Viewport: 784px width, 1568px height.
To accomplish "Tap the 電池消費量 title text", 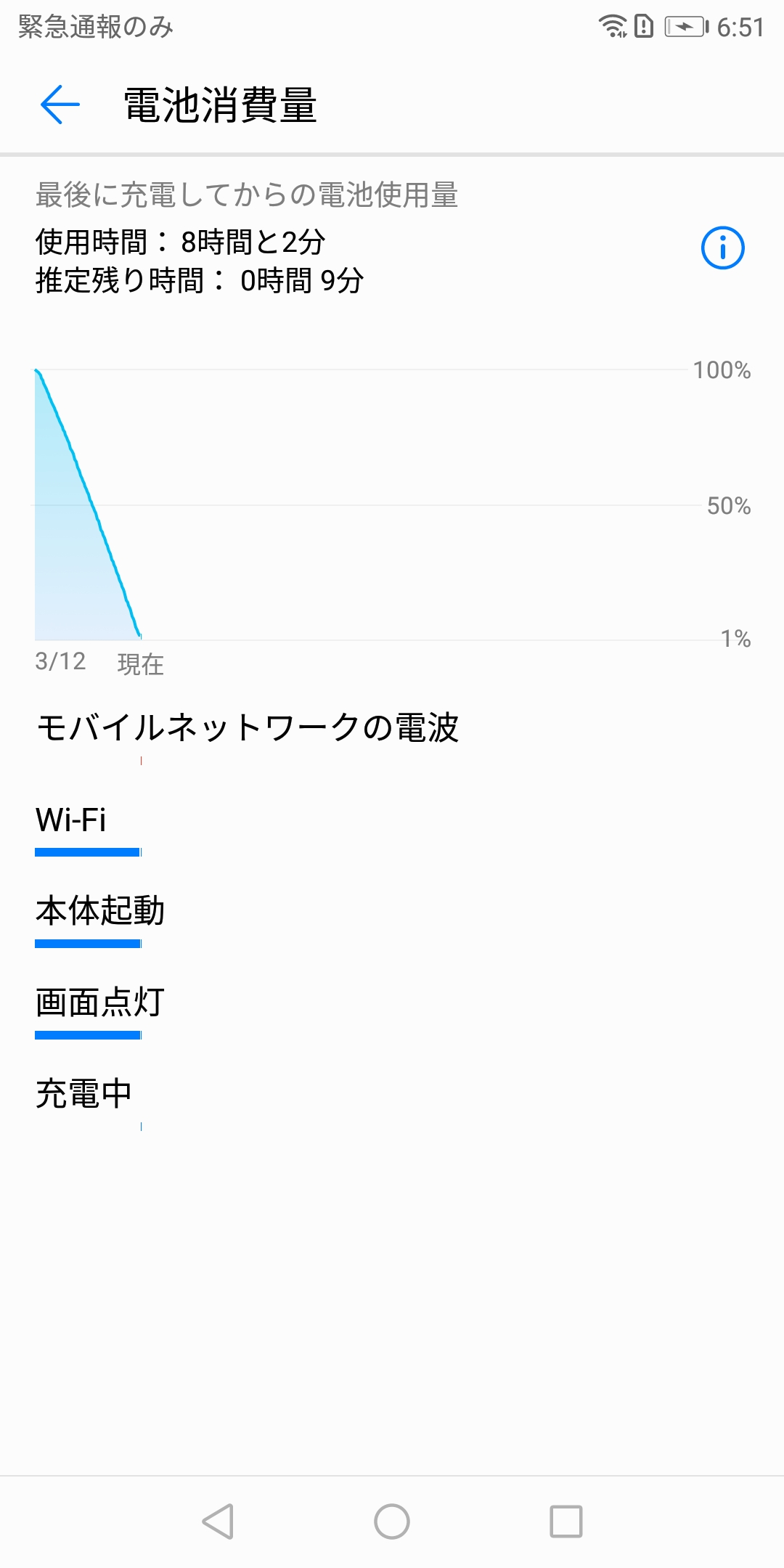I will coord(221,104).
